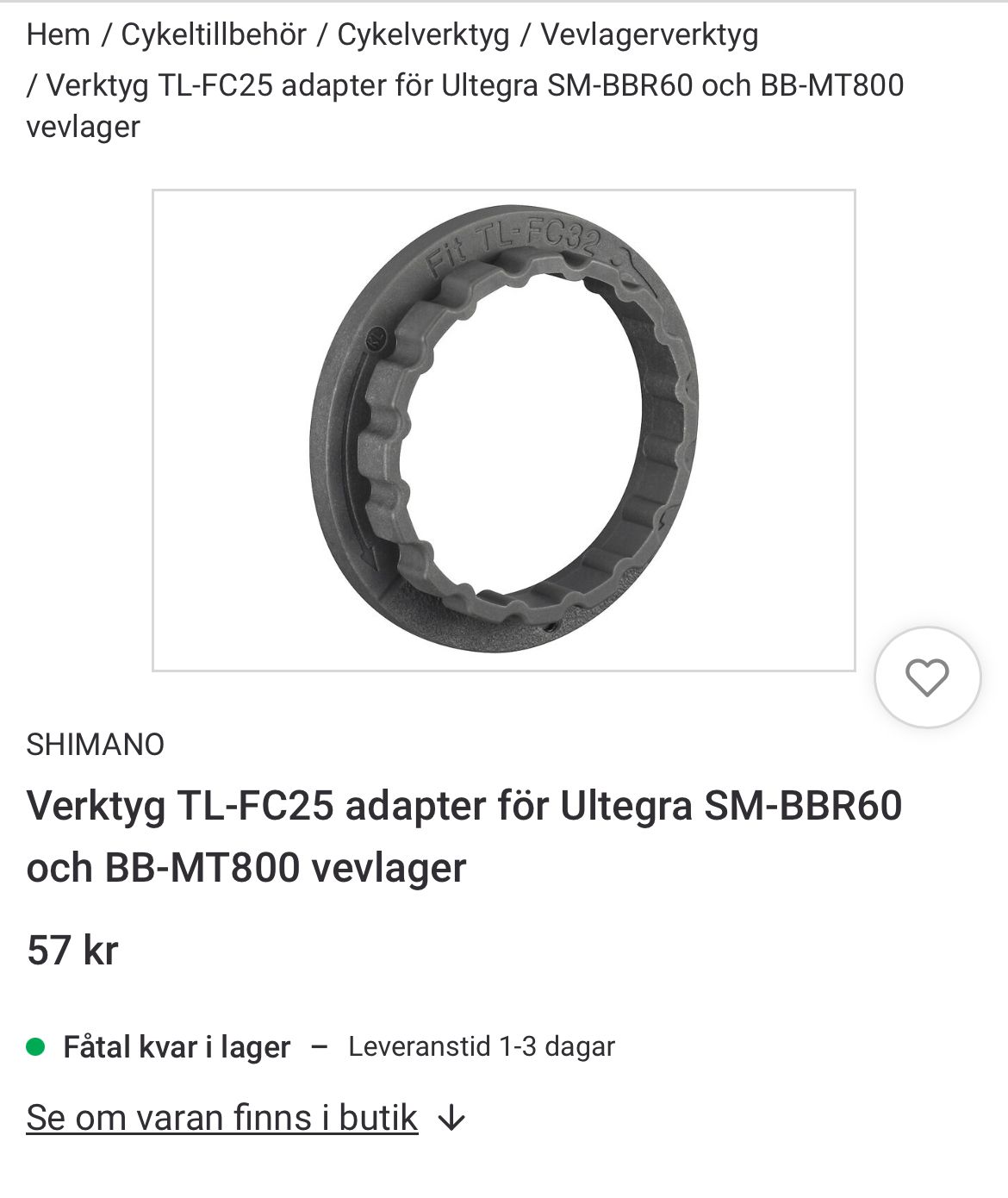Viewport: 1008px width, 1198px height.
Task: View the TL-FC25 adapter product image
Action: 503,430
